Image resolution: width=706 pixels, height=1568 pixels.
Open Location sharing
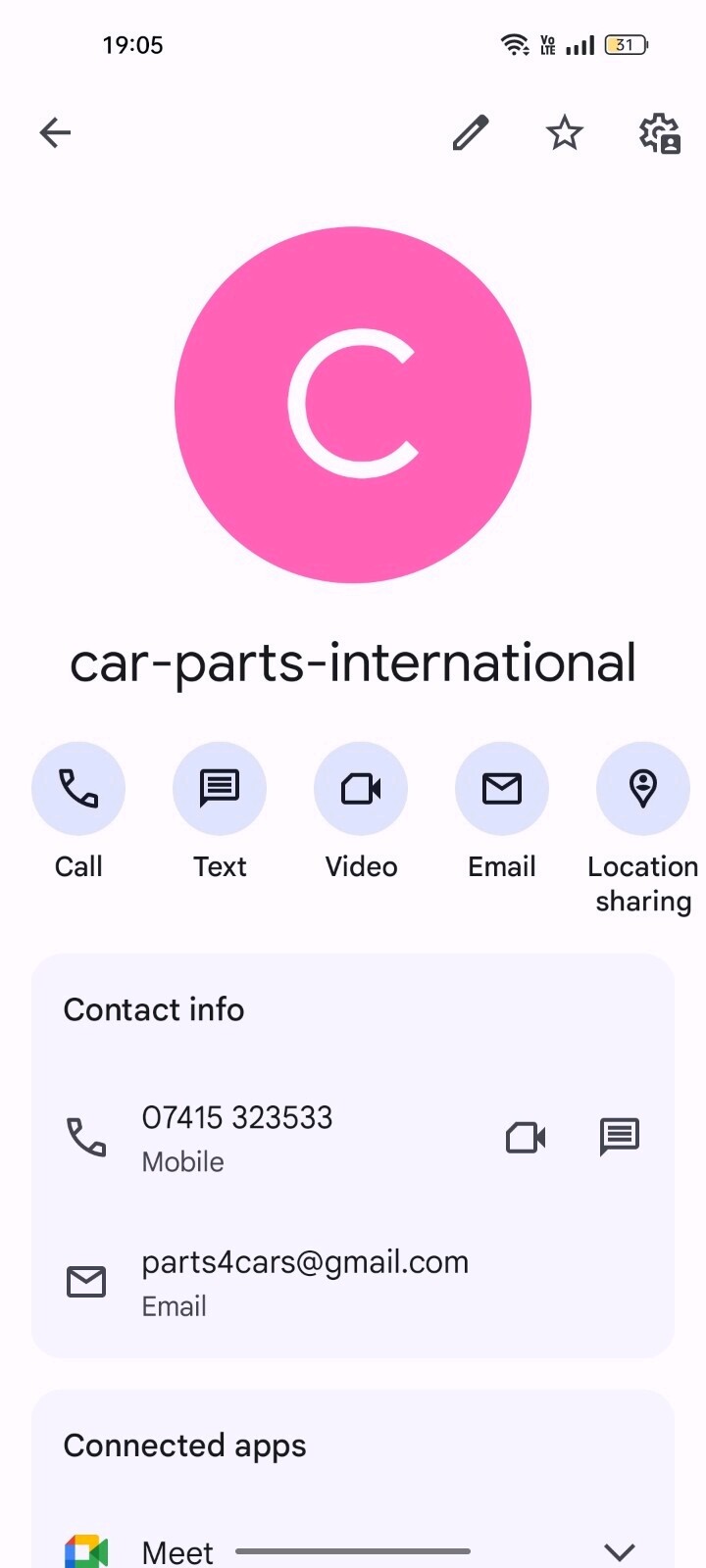643,789
